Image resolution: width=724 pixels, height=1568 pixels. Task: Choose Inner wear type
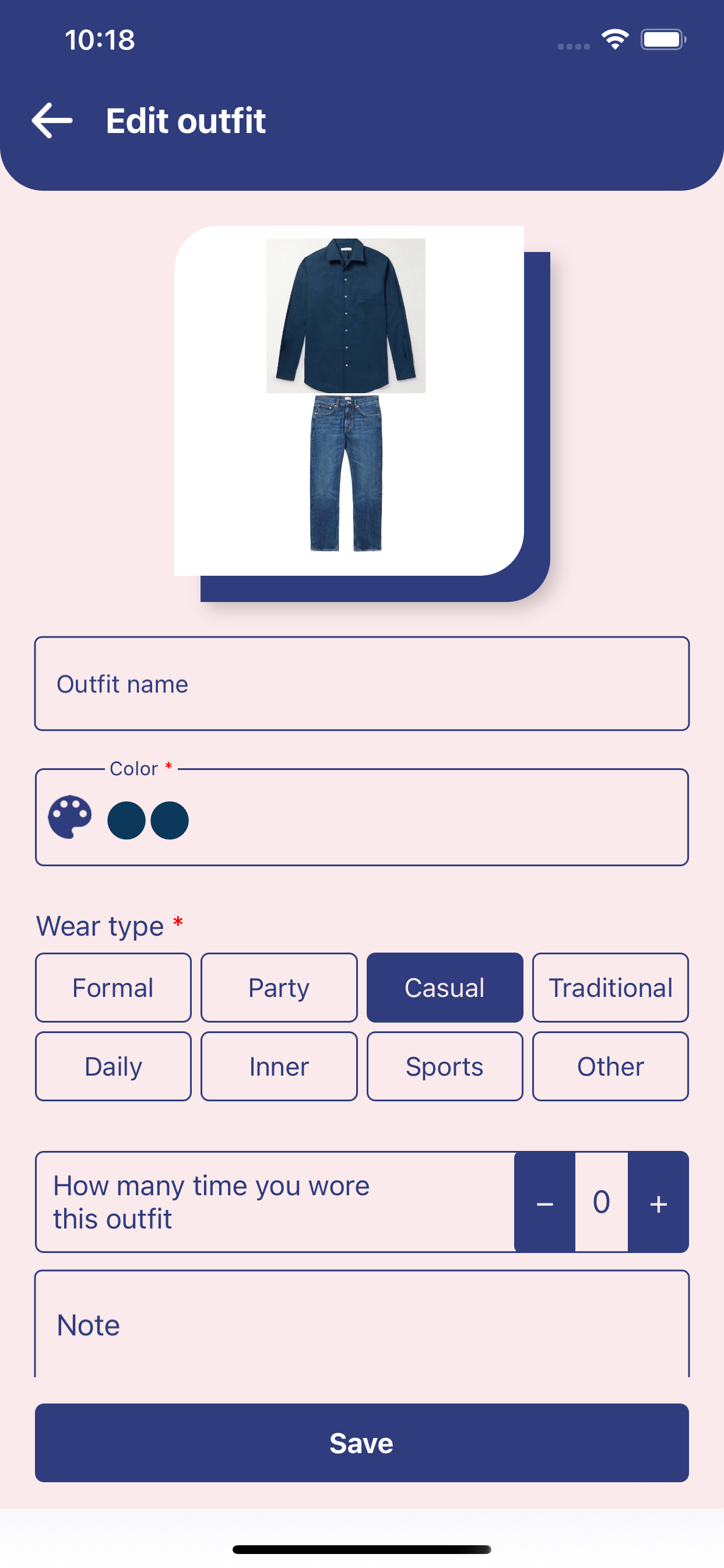[x=279, y=1066]
